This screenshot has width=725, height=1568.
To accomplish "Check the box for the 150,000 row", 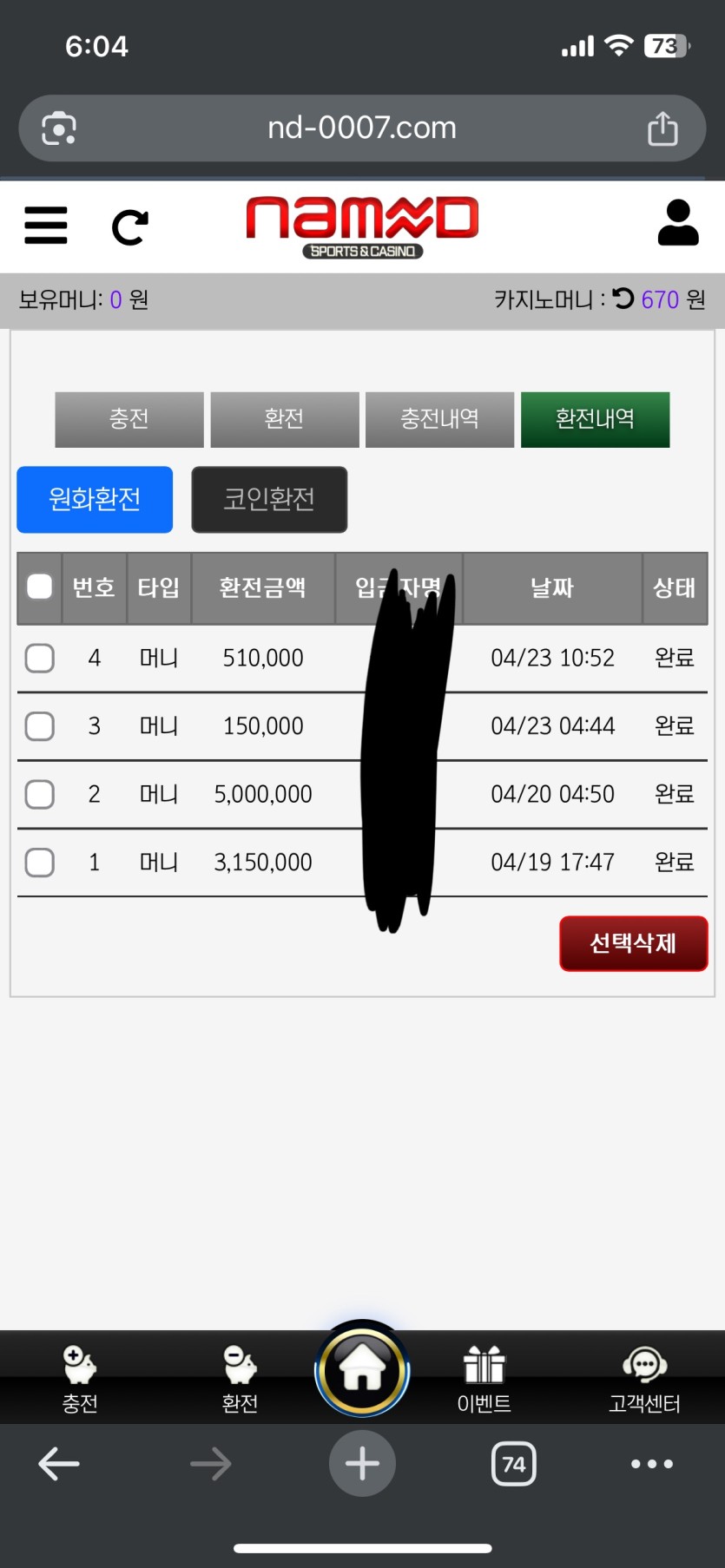I will click(40, 726).
